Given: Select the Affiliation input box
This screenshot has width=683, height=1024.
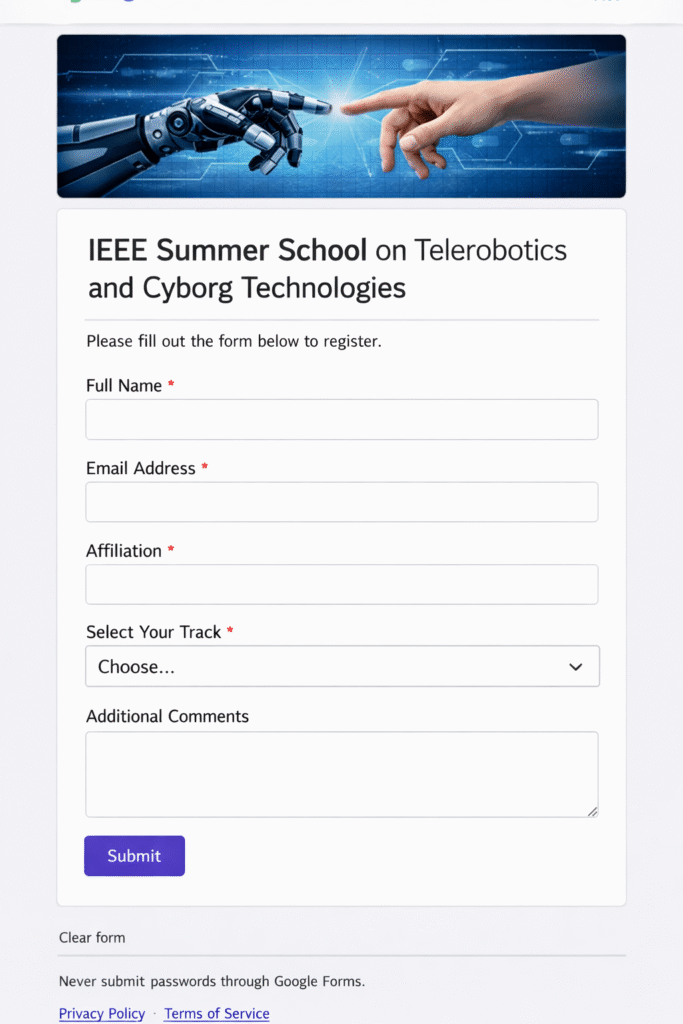Looking at the screenshot, I should click(341, 585).
